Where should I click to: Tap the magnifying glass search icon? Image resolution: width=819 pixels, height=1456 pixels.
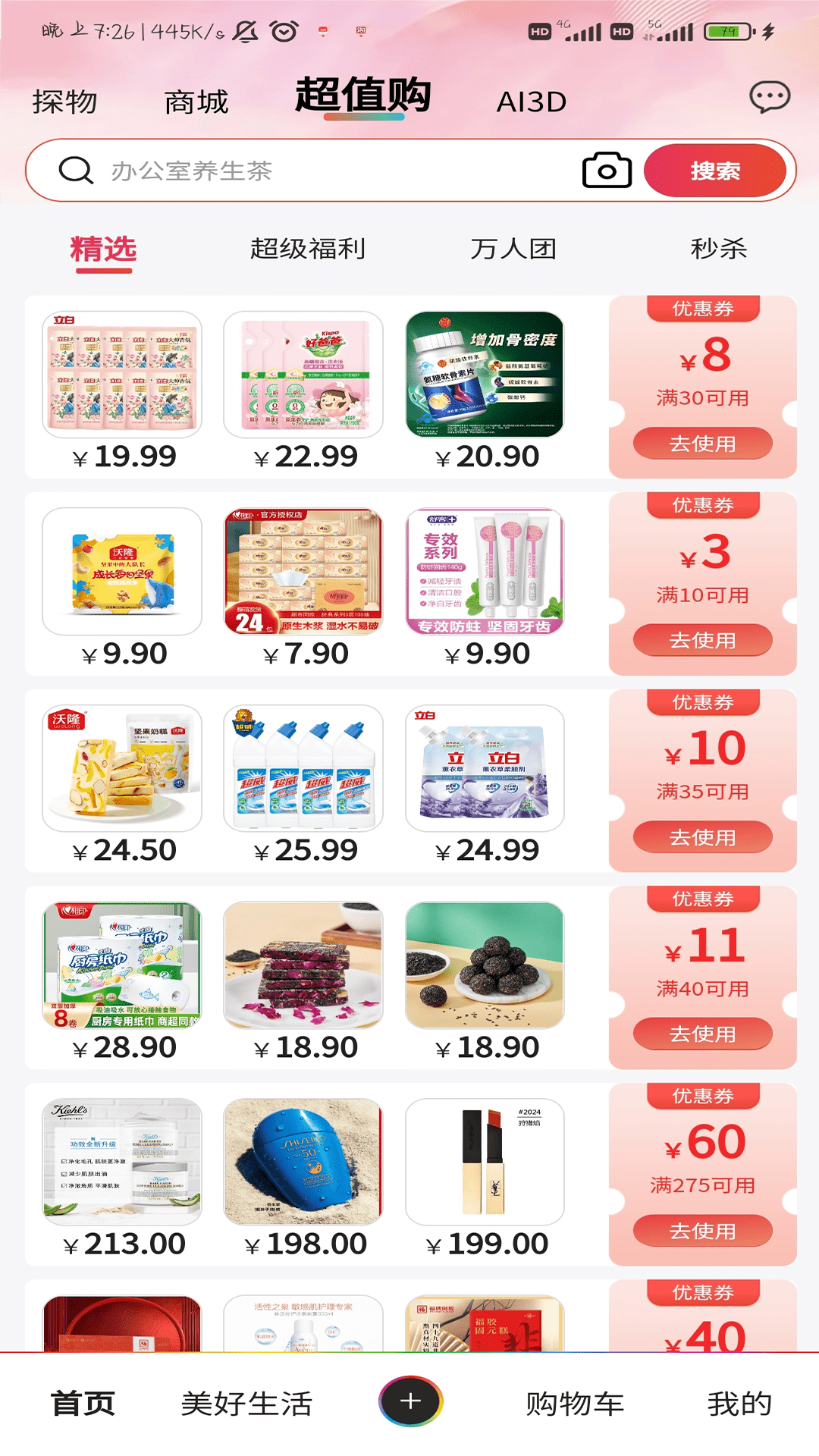click(x=74, y=169)
